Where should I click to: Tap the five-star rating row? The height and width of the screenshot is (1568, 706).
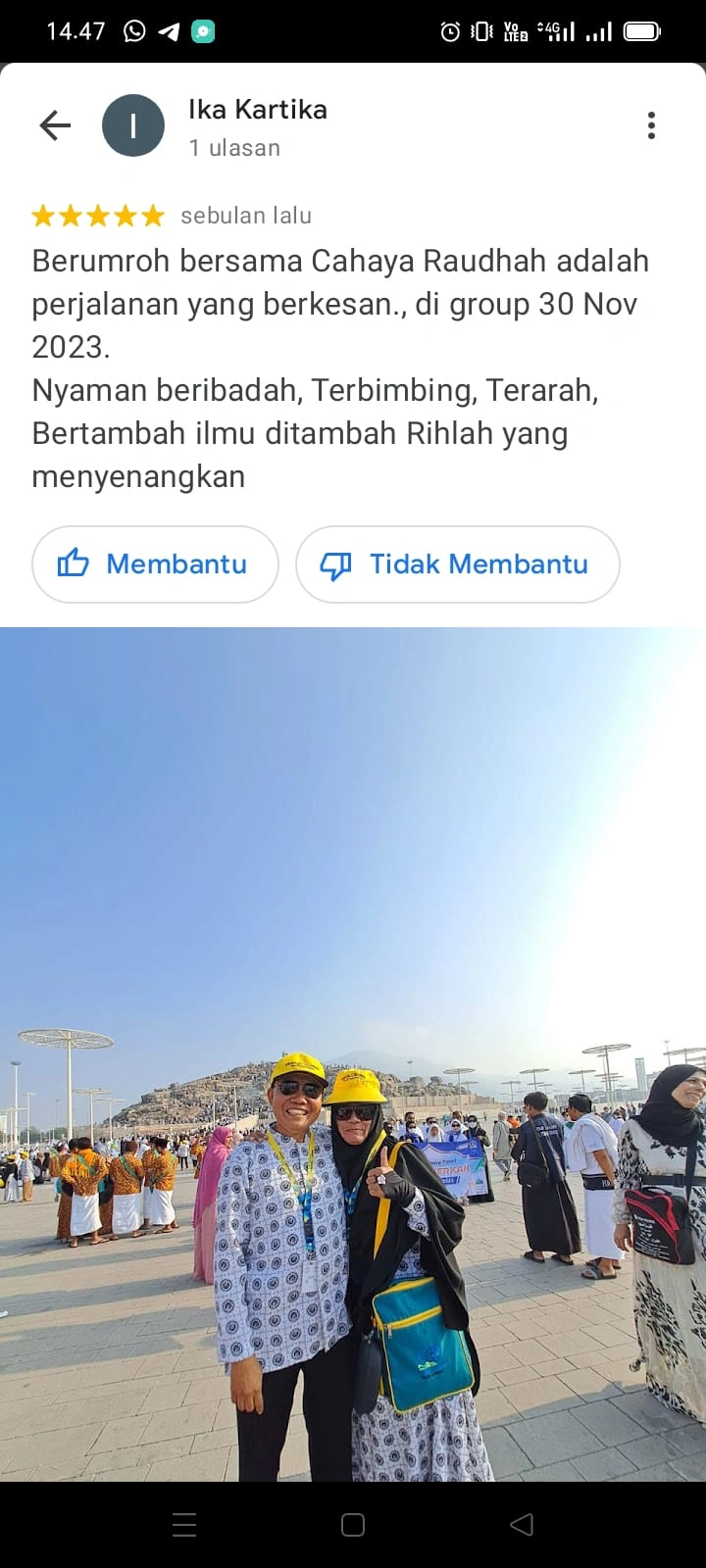click(97, 215)
